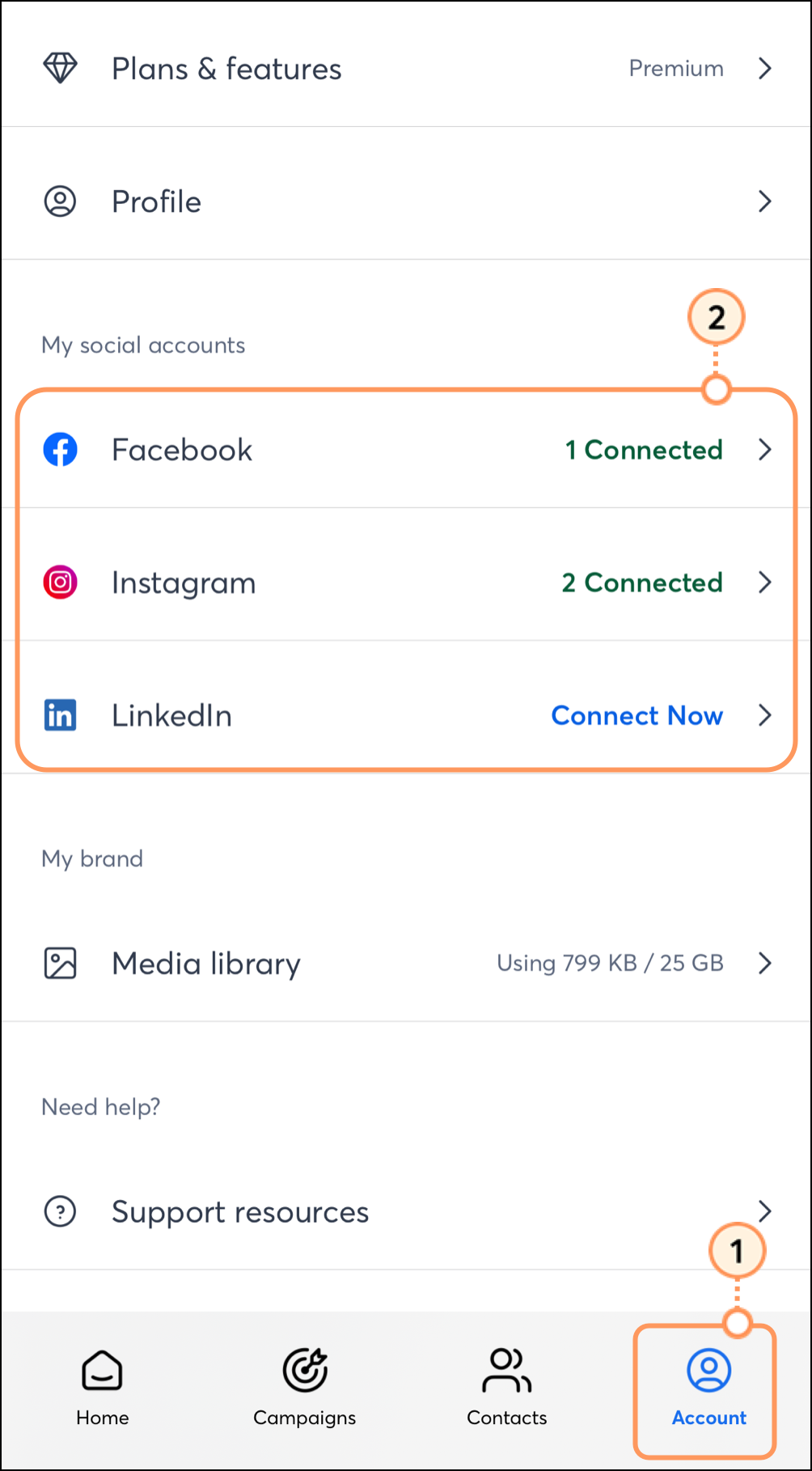The height and width of the screenshot is (1471, 812).
Task: View Instagram connected accounts
Action: pos(404,583)
